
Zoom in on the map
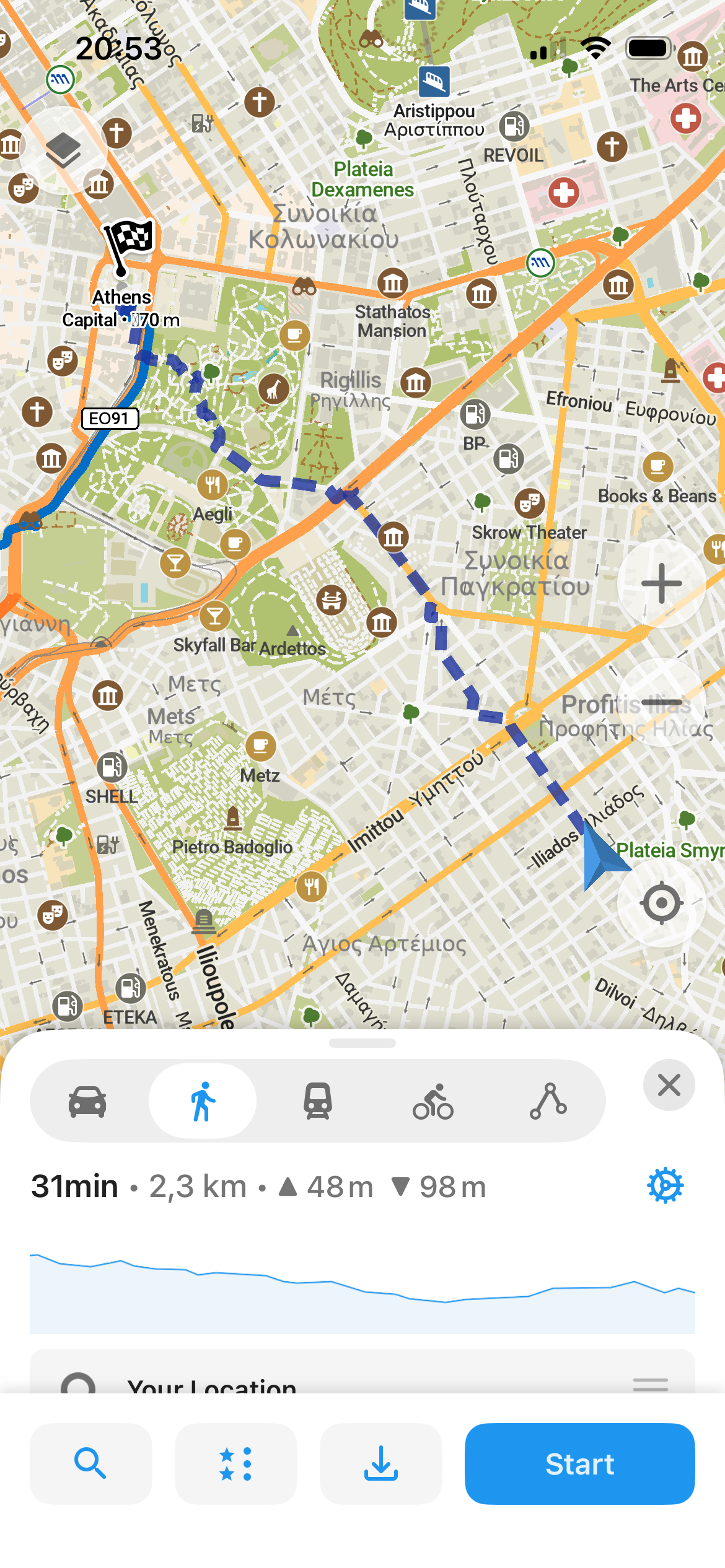[661, 583]
